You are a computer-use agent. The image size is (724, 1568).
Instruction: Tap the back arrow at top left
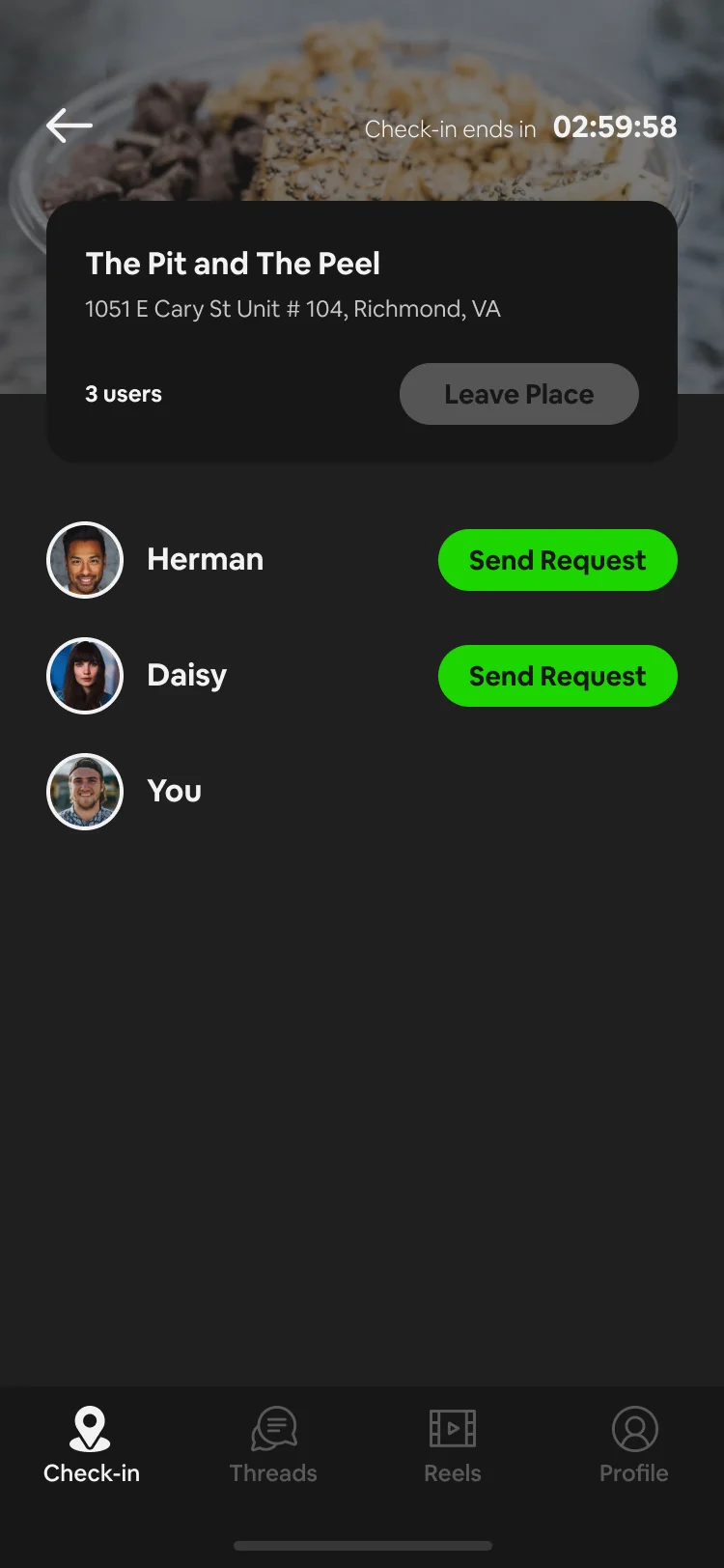click(x=69, y=126)
